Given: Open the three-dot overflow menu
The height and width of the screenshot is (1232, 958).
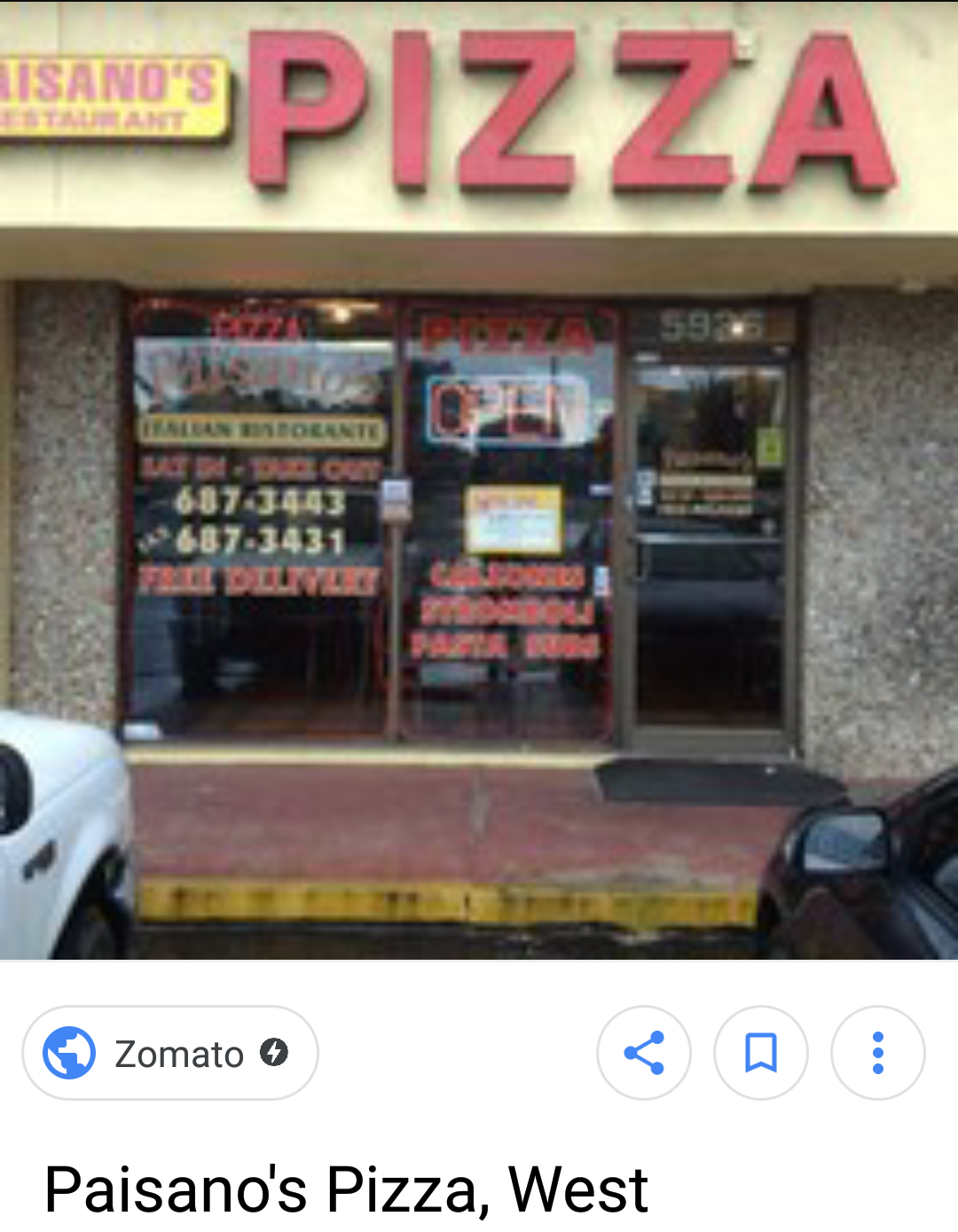Looking at the screenshot, I should pyautogui.click(x=878, y=1053).
